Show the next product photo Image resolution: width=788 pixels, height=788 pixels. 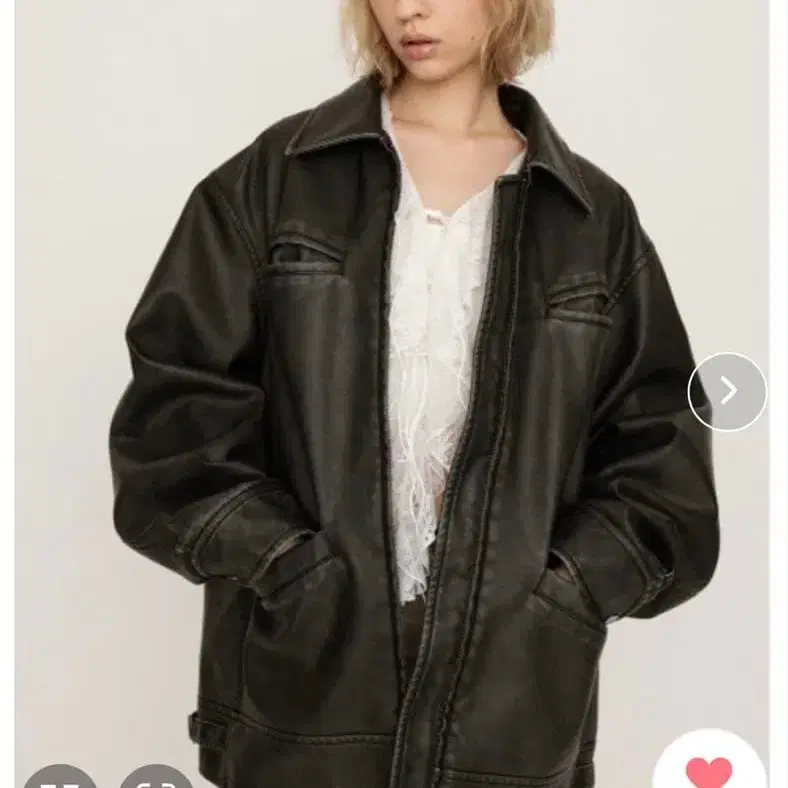pyautogui.click(x=727, y=391)
